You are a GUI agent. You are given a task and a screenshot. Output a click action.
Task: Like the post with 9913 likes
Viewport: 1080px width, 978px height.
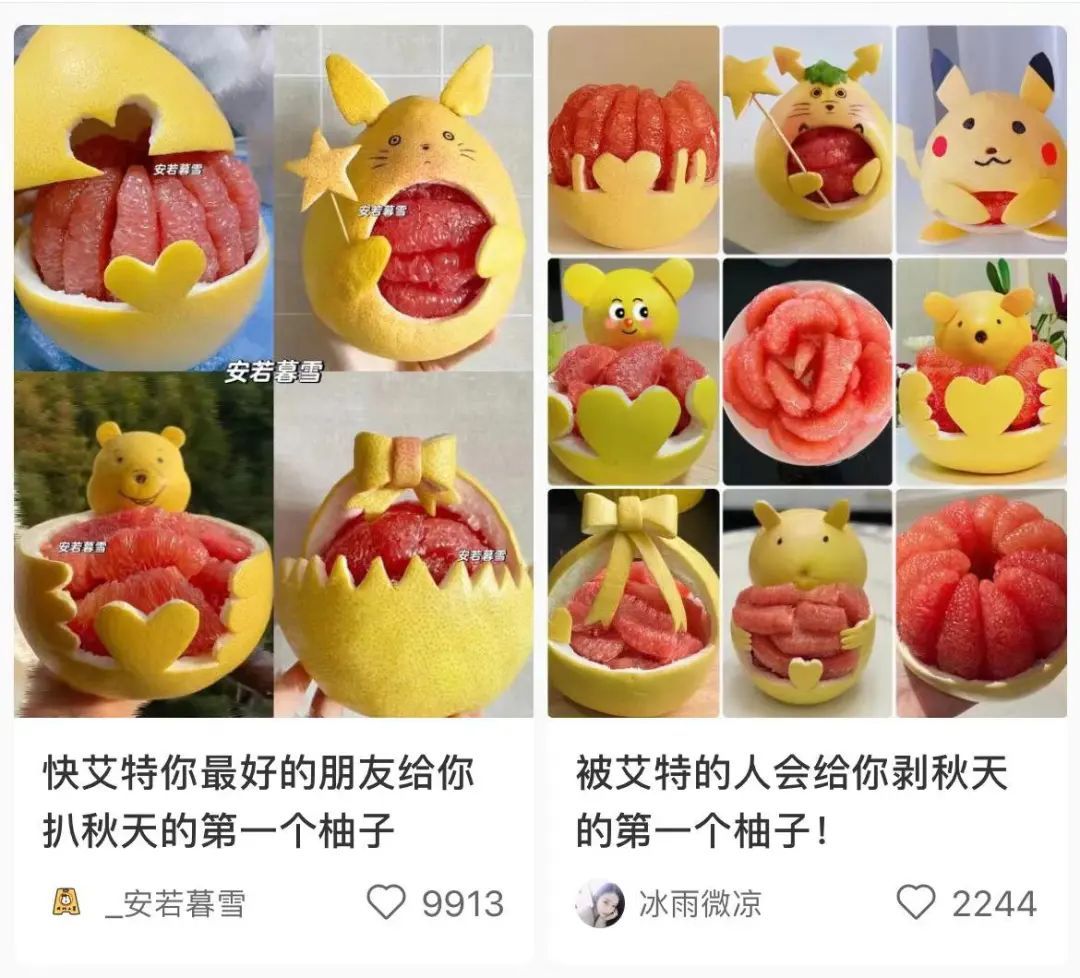click(x=386, y=902)
